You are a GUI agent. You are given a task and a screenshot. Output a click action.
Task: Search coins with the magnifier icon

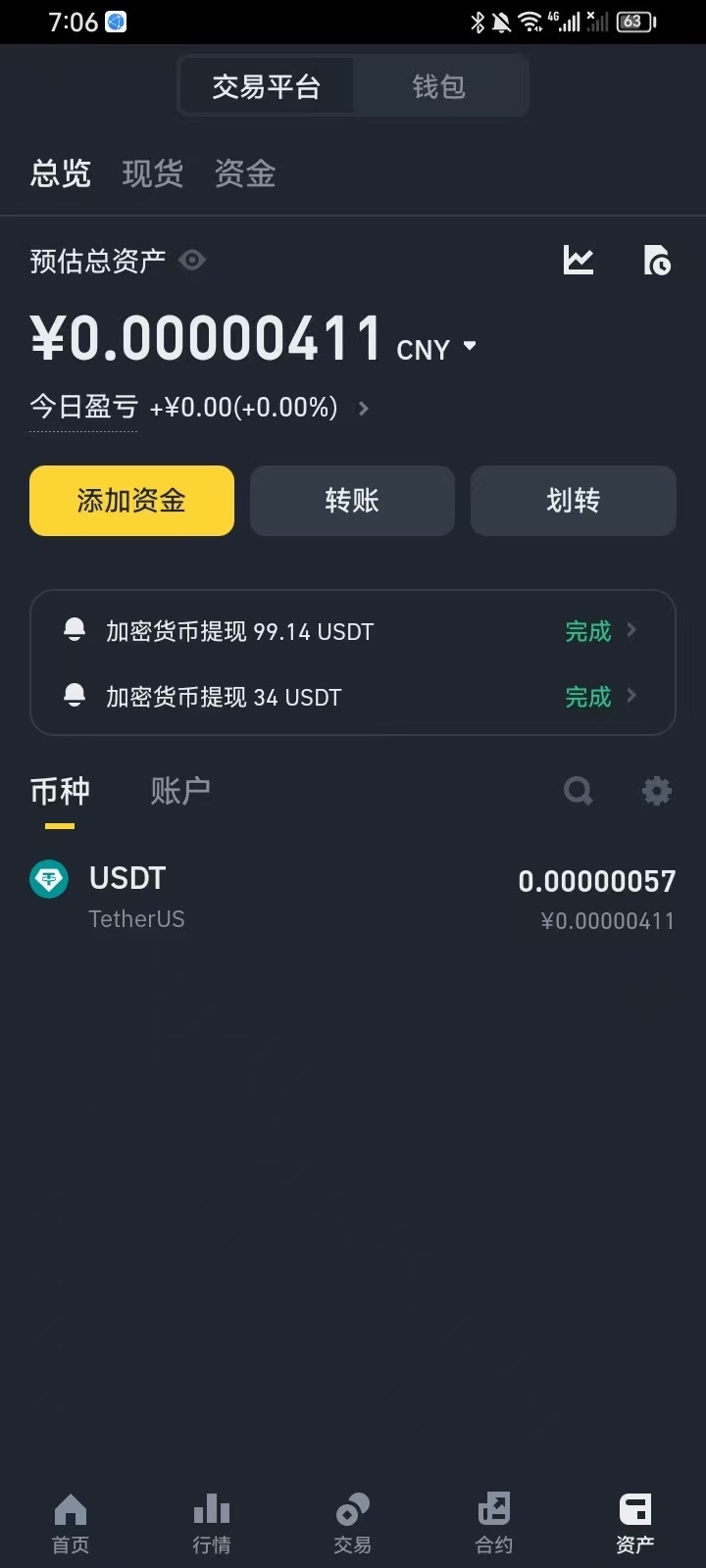[579, 790]
